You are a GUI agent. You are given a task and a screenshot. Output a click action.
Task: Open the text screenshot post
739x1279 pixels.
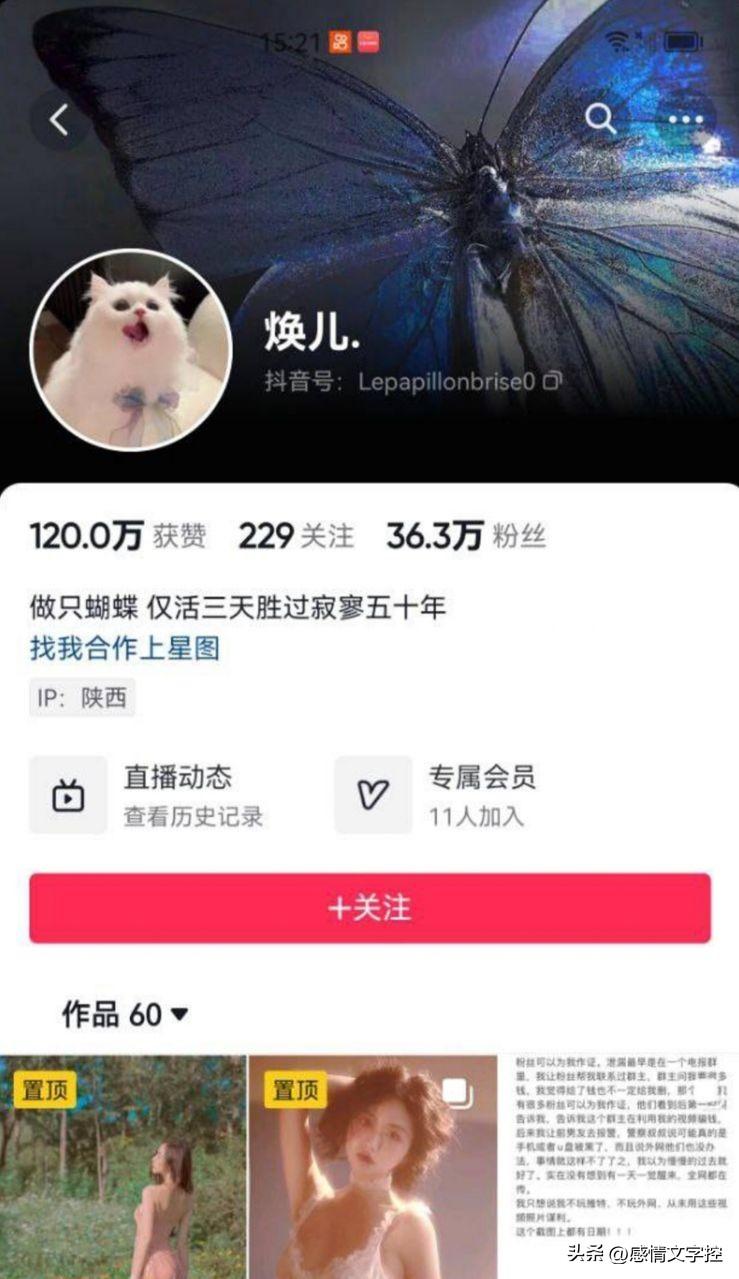(618, 1166)
